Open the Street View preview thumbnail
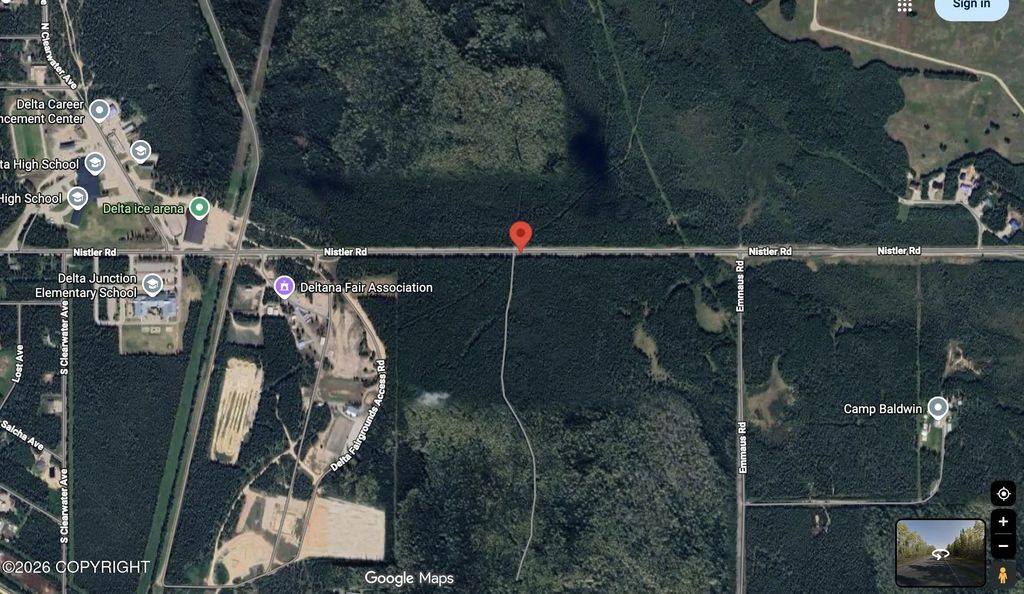 940,554
